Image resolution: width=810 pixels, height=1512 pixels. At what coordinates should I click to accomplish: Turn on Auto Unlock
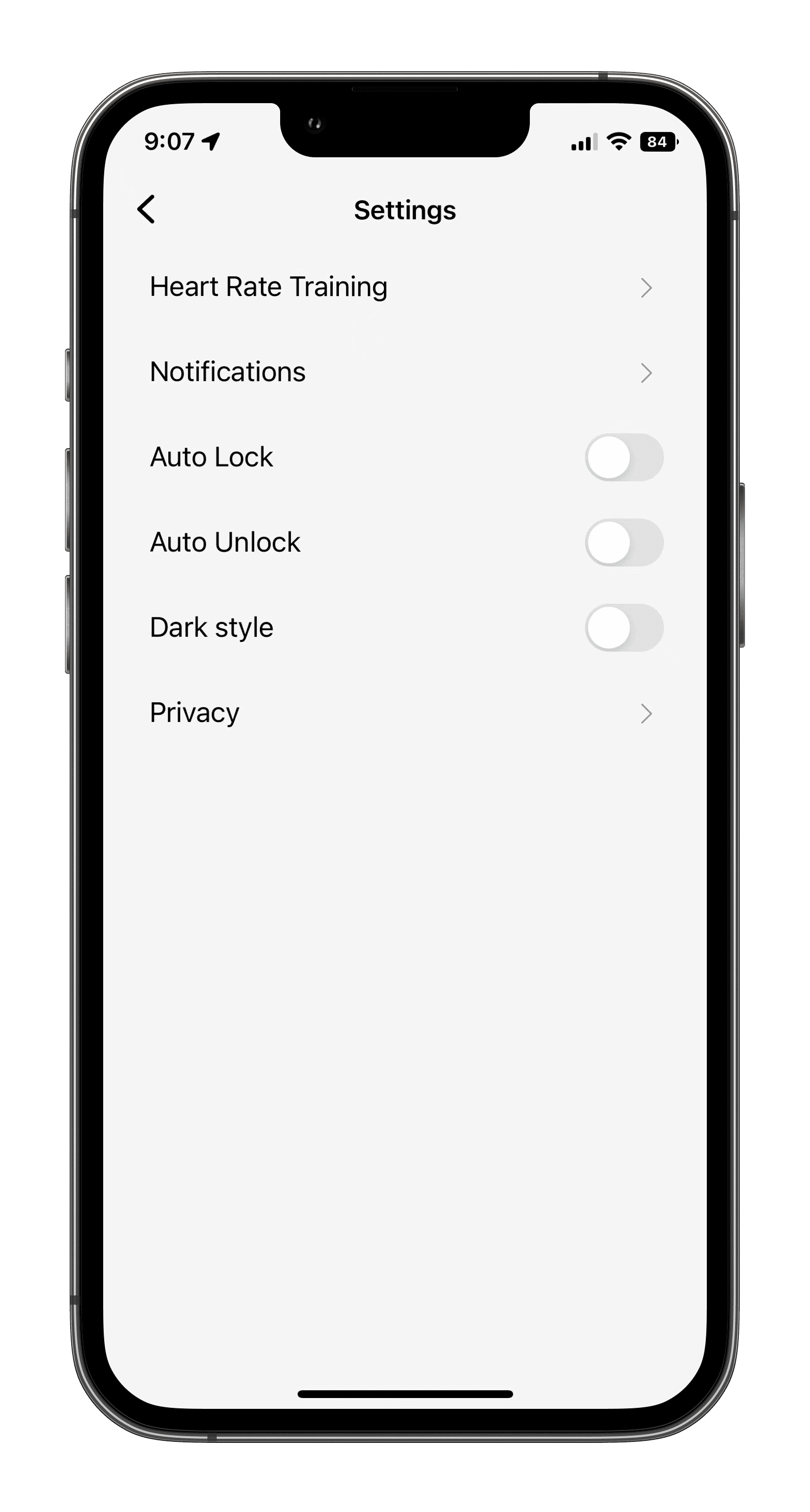click(x=623, y=543)
